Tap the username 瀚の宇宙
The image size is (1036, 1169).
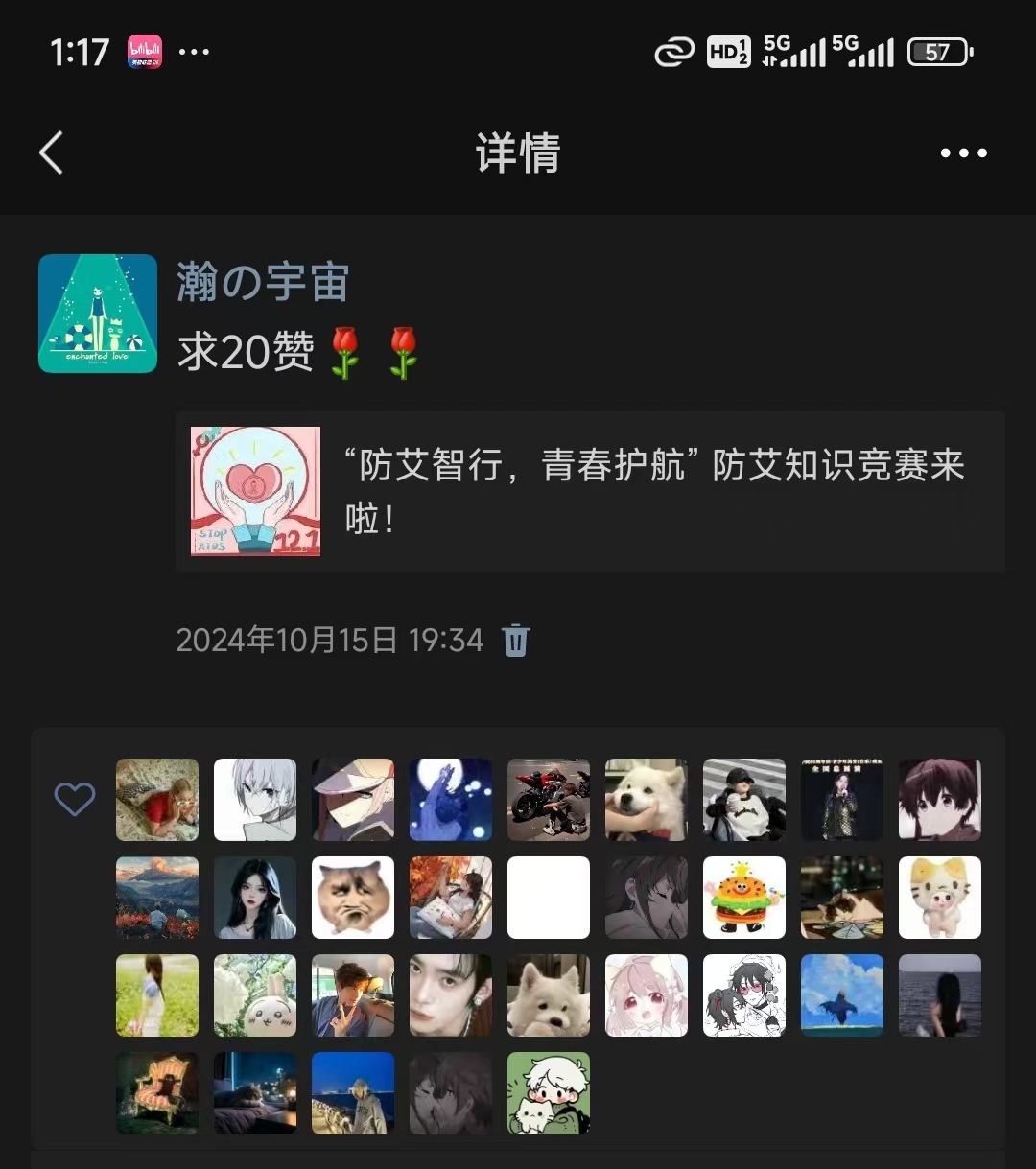(x=263, y=283)
